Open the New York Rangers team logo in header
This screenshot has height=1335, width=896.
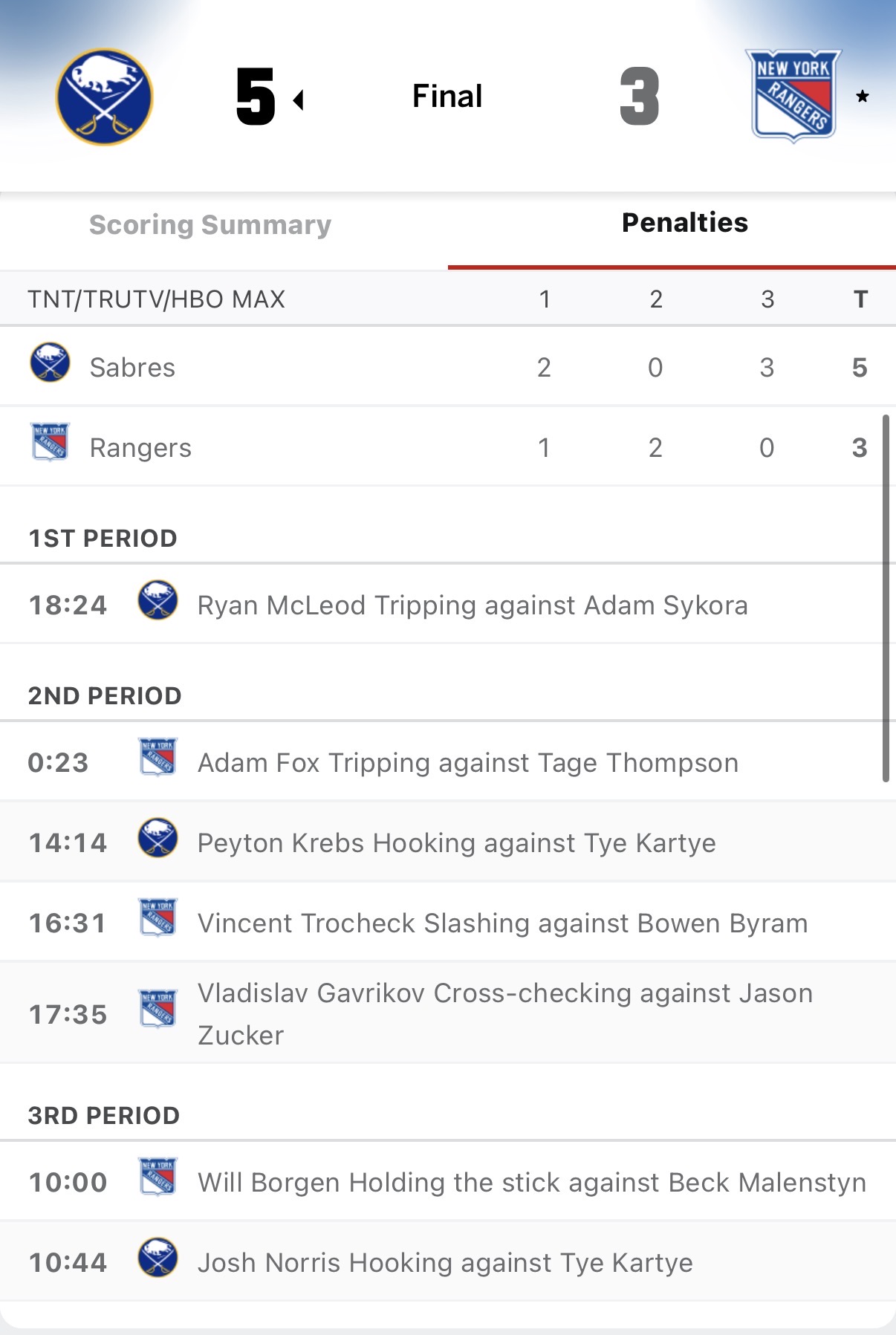tap(793, 95)
